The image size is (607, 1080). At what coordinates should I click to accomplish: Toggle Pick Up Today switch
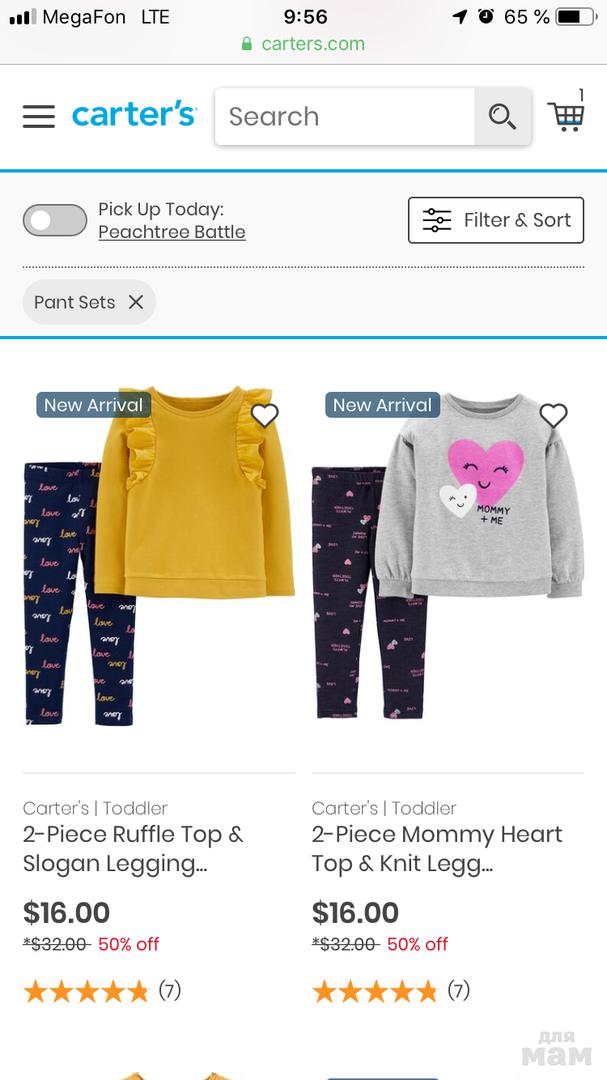[x=55, y=220]
